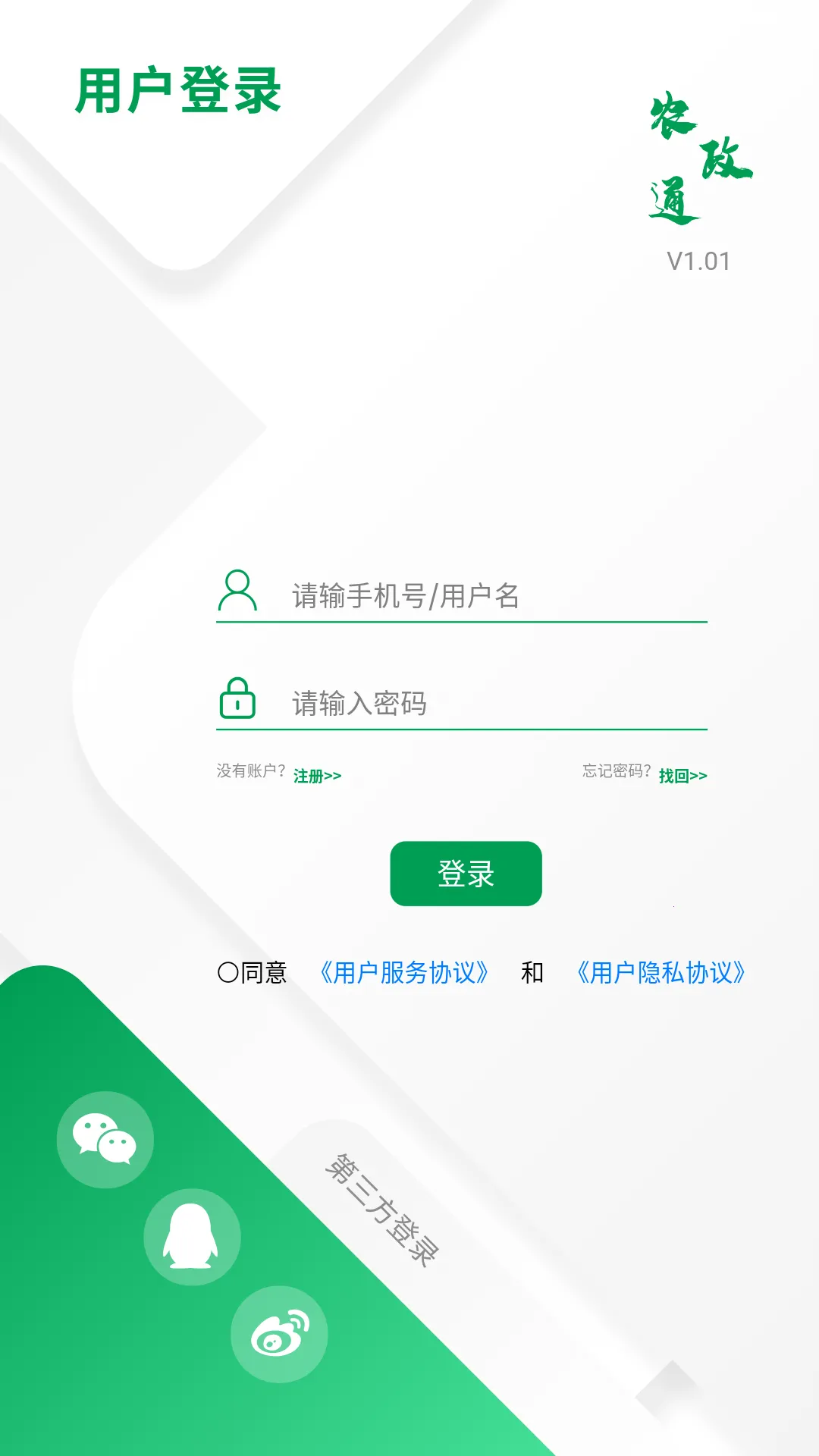Focus the password input field
This screenshot has height=1456, width=819.
coord(485,704)
